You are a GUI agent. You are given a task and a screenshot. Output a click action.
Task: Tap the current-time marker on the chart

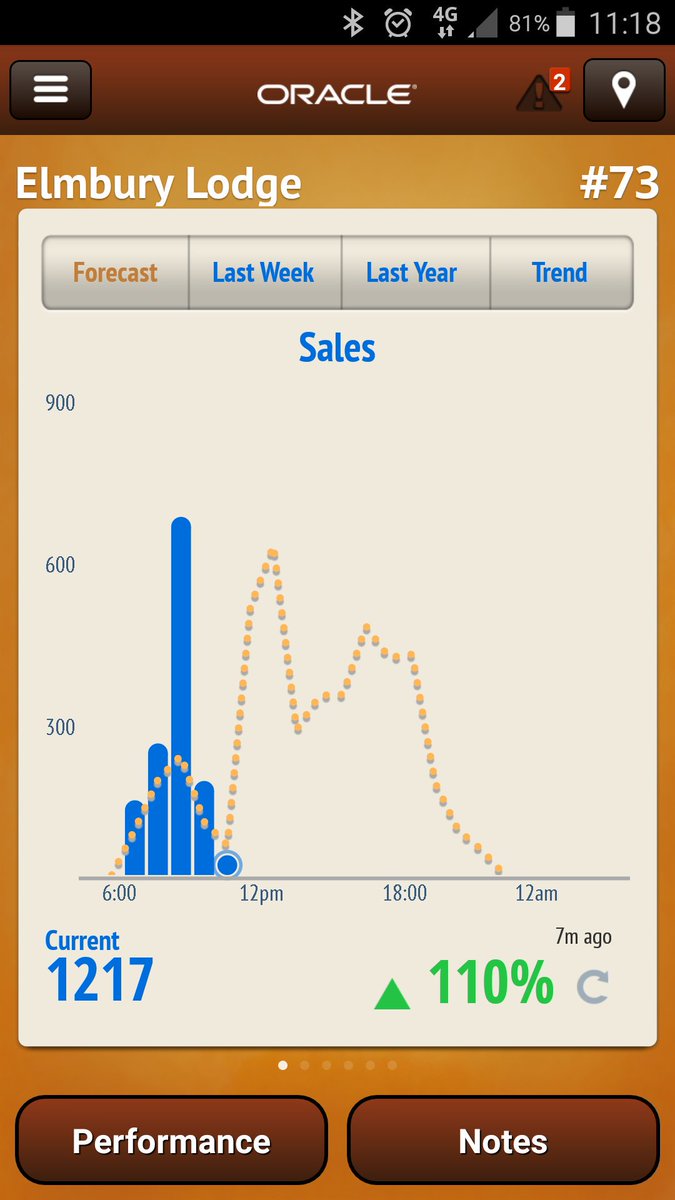pyautogui.click(x=228, y=864)
